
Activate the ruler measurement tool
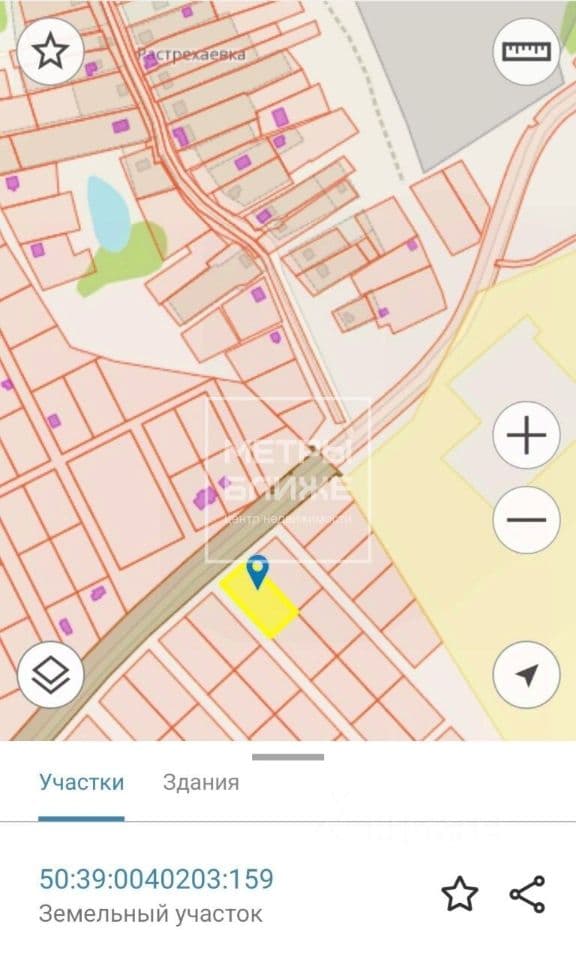[526, 51]
